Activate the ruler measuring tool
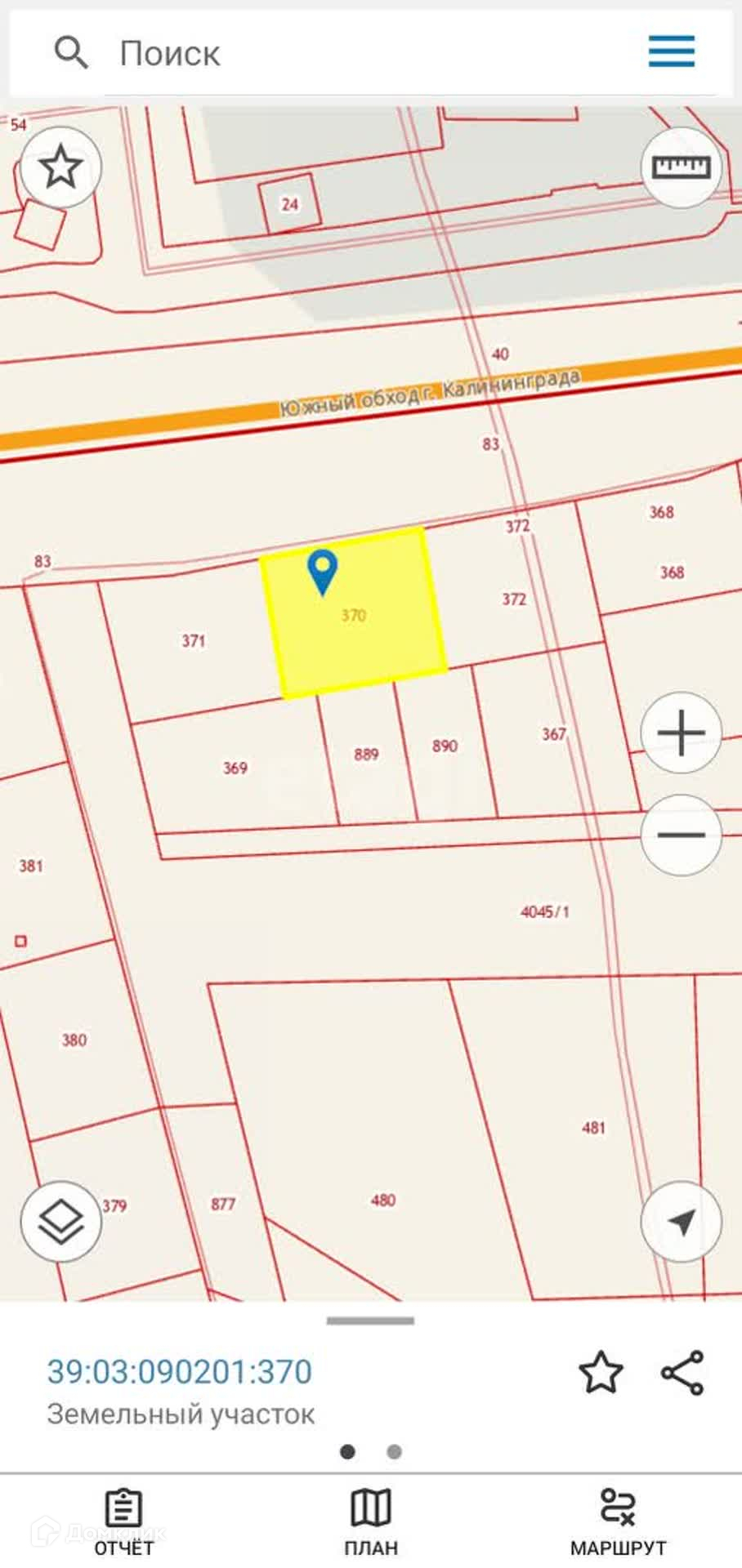The height and width of the screenshot is (1568, 742). coord(681,167)
